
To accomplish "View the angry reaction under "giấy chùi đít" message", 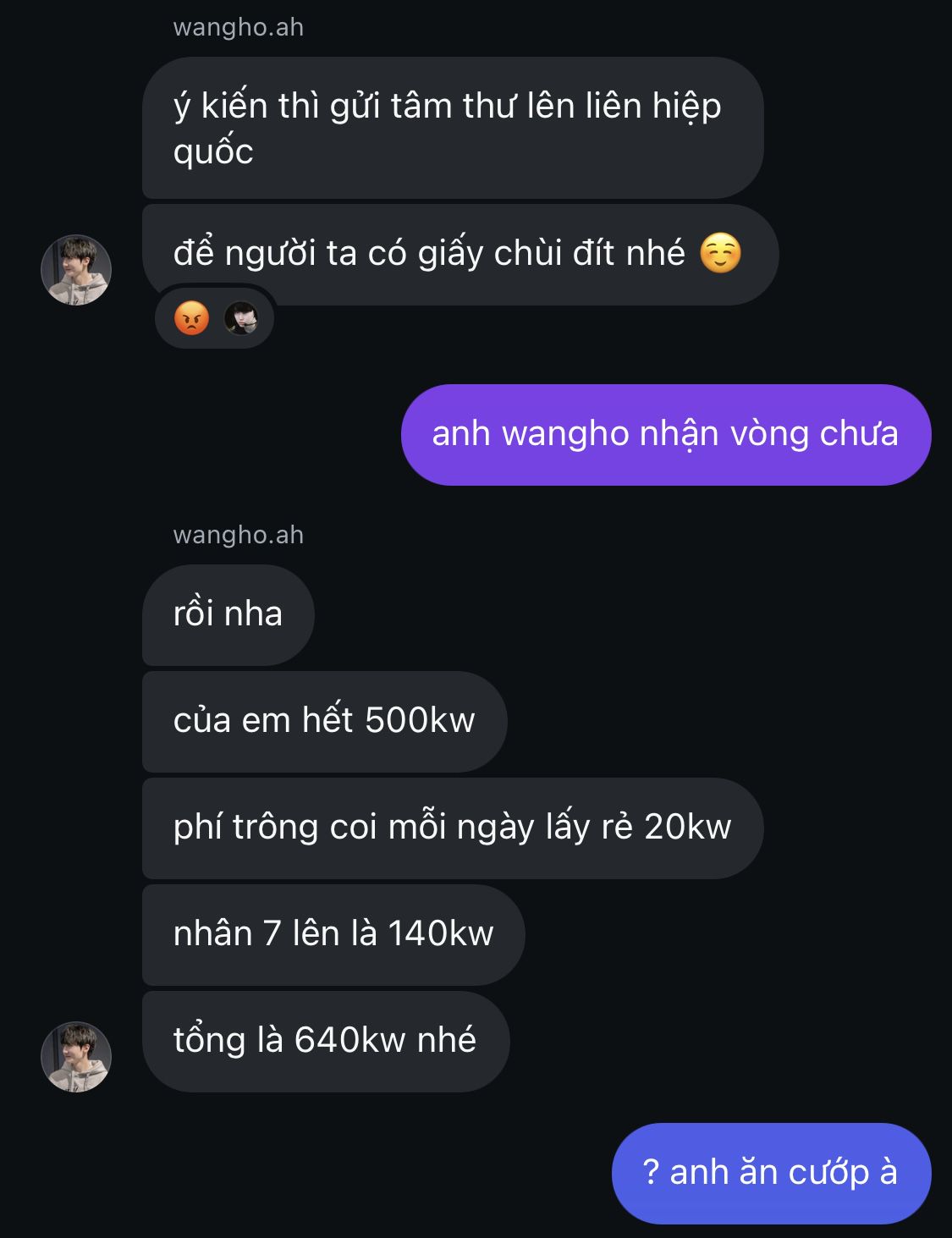I will (x=192, y=319).
